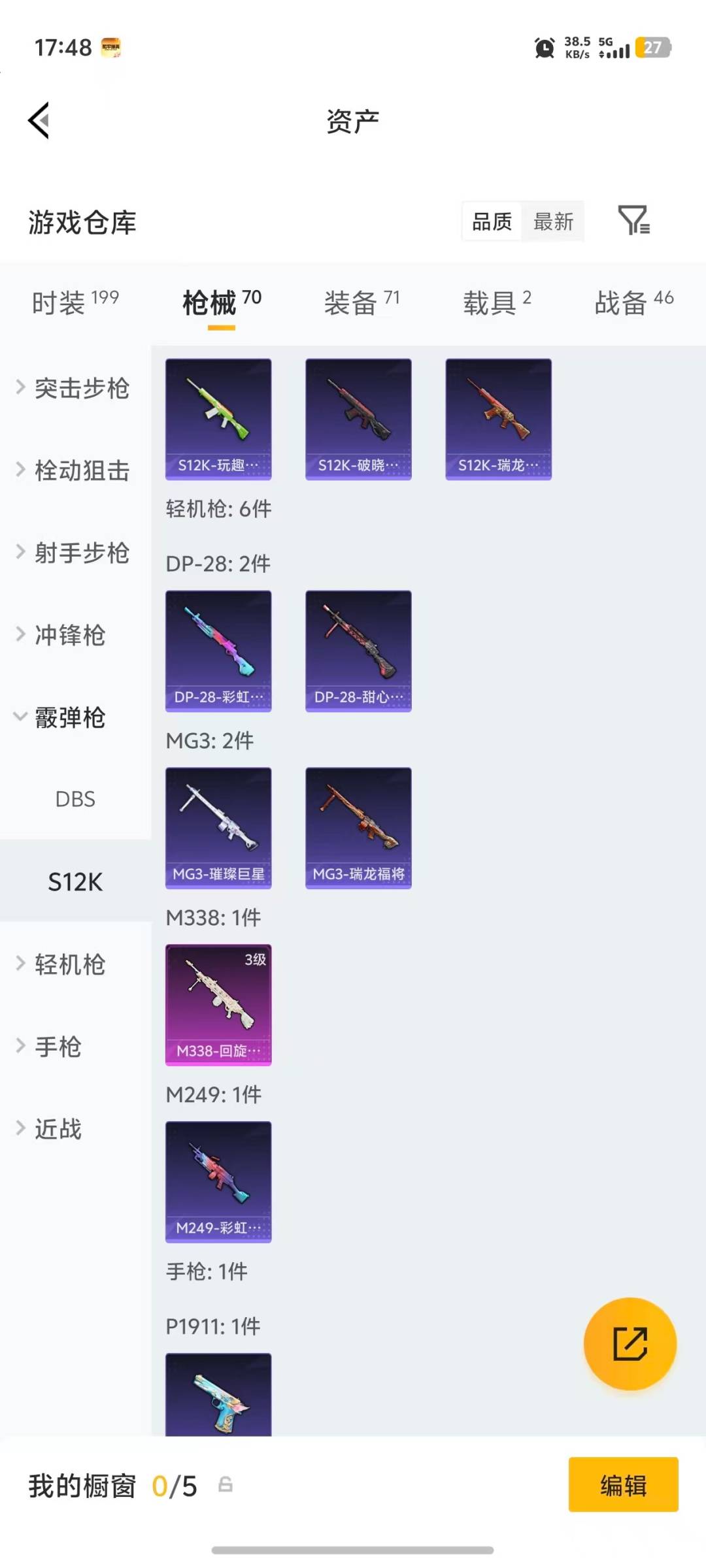Open the share showcase floating button
Viewport: 706px width, 1568px height.
[x=630, y=1343]
